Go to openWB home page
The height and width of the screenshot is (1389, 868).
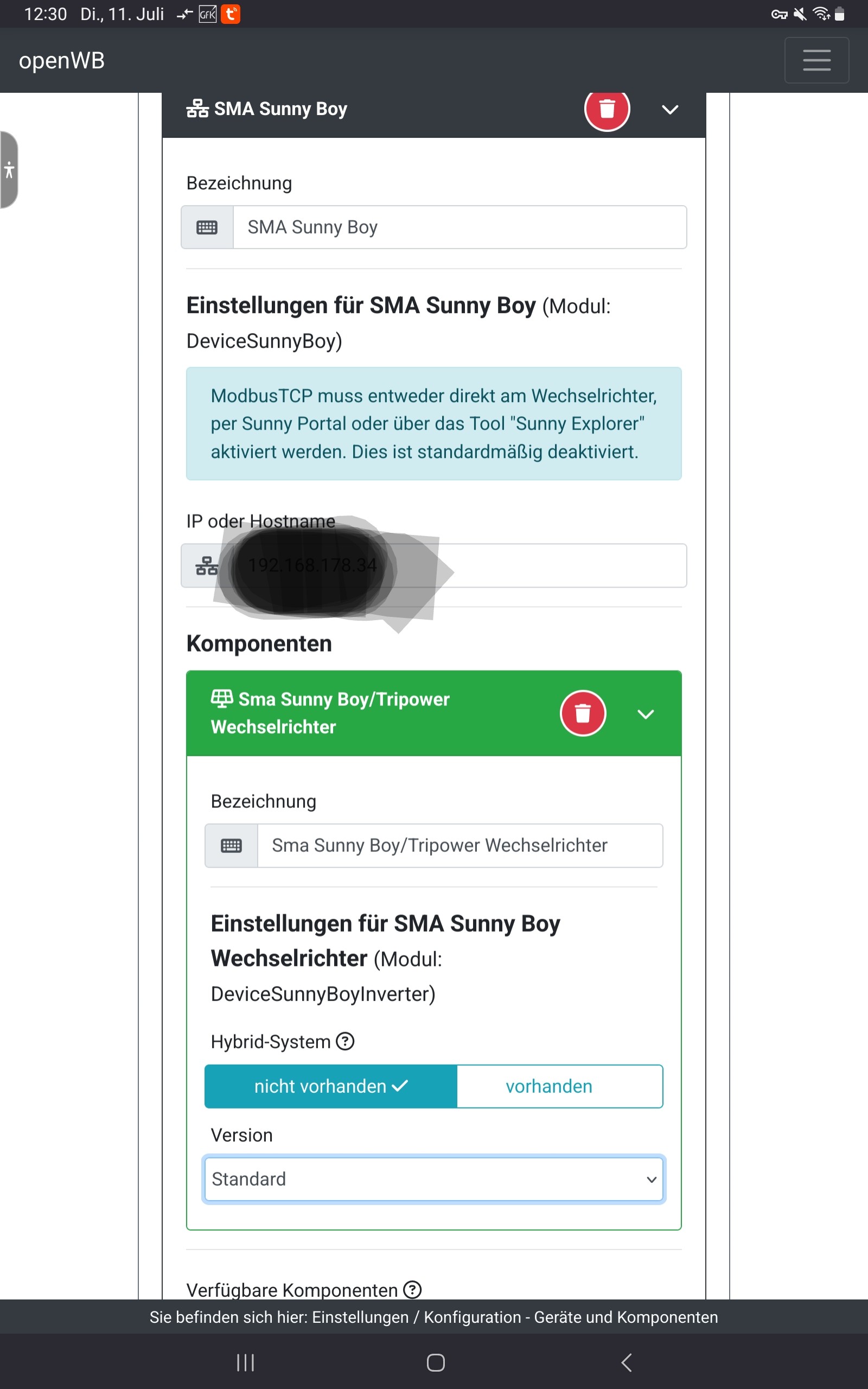click(62, 60)
